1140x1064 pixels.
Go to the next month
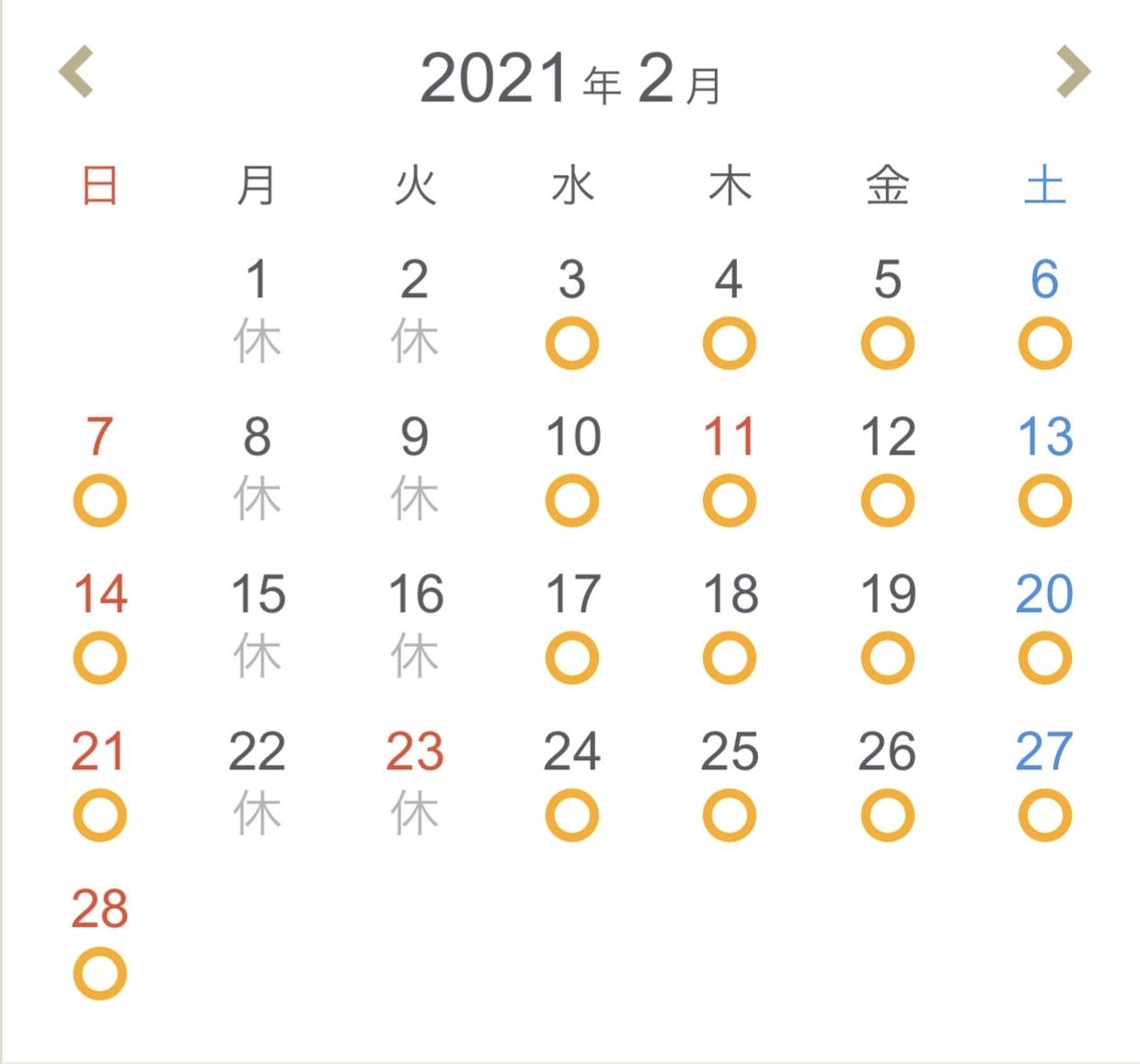click(x=1072, y=72)
